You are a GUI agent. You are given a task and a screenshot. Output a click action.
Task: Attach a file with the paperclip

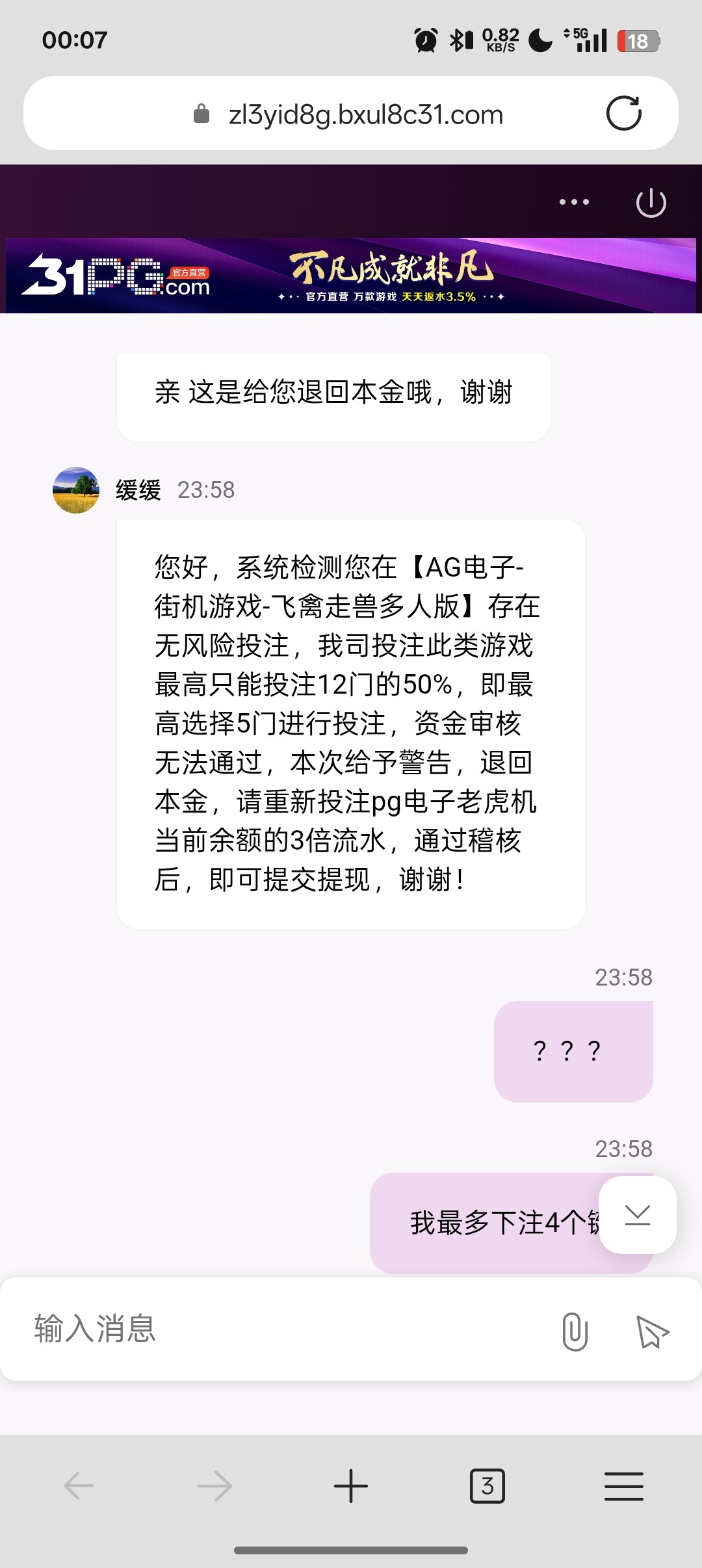575,1331
